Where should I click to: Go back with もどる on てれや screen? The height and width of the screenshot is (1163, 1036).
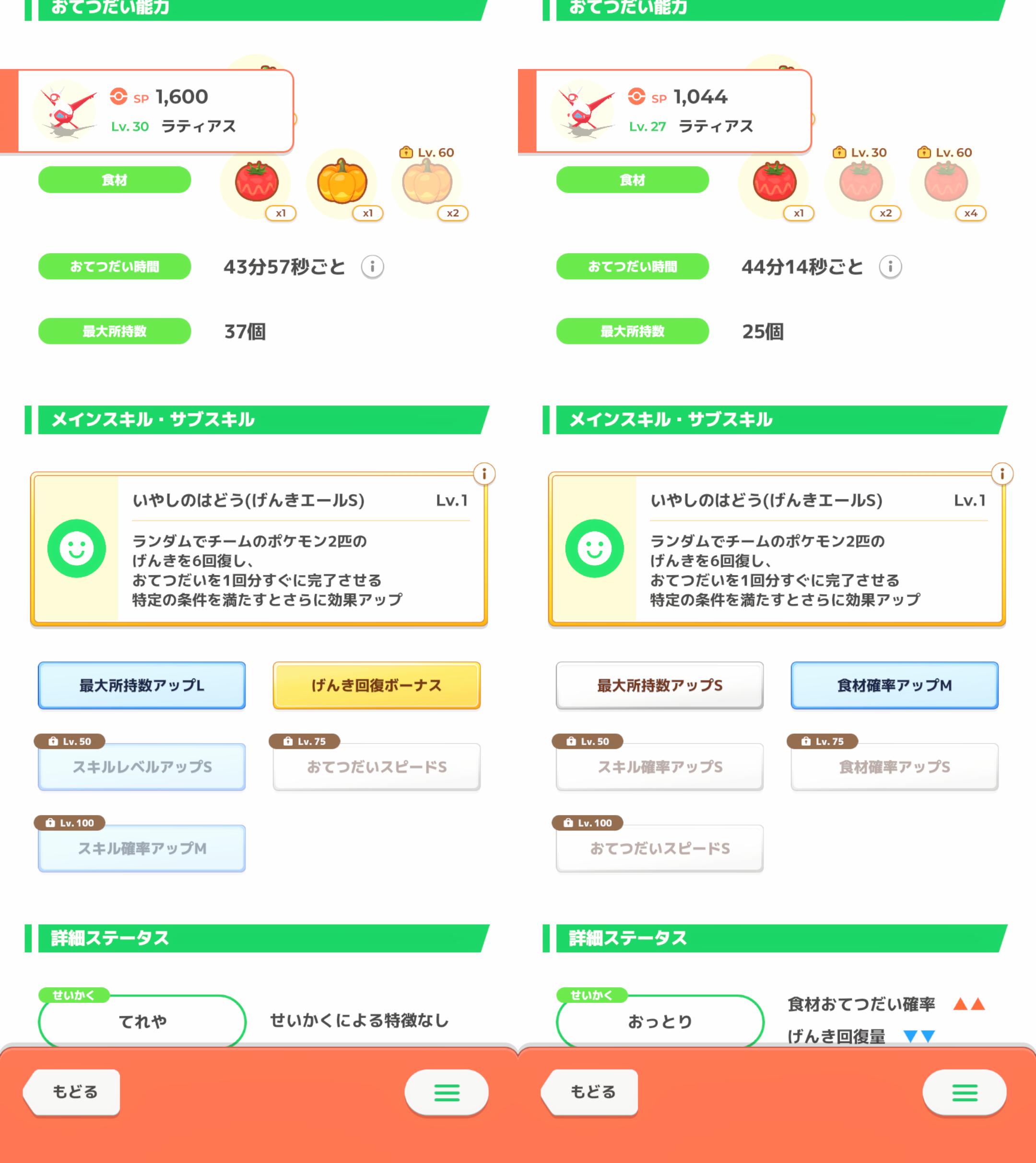pyautogui.click(x=74, y=1092)
